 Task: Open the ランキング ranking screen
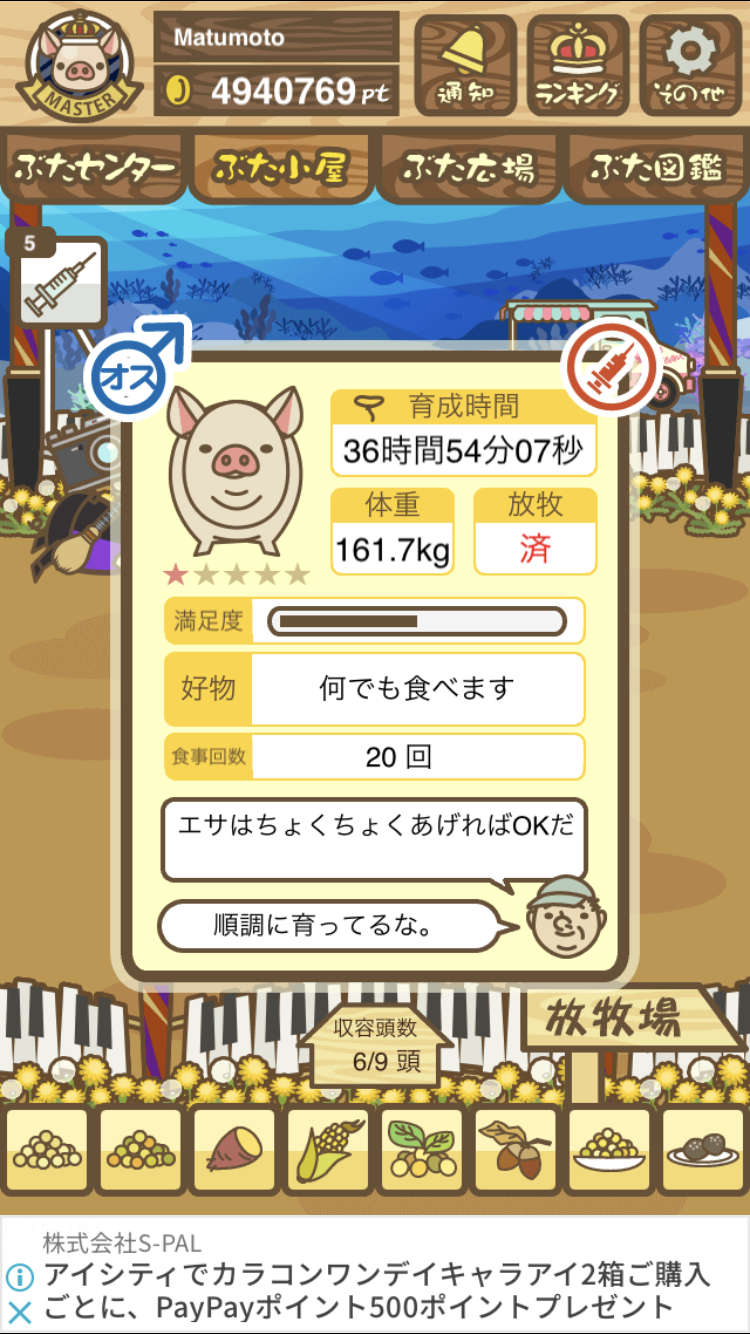point(578,66)
